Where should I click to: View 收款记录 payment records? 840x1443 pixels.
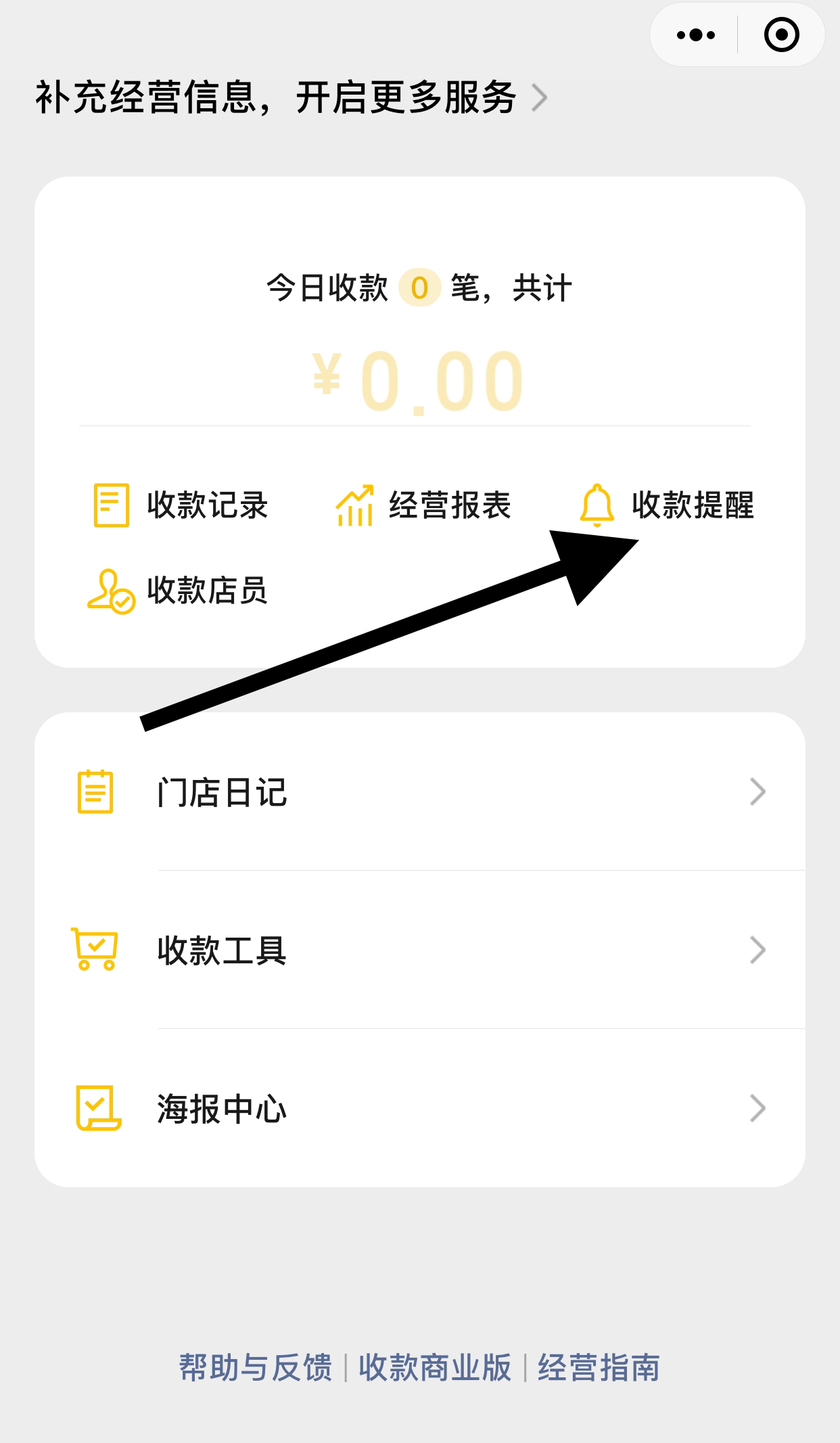181,505
